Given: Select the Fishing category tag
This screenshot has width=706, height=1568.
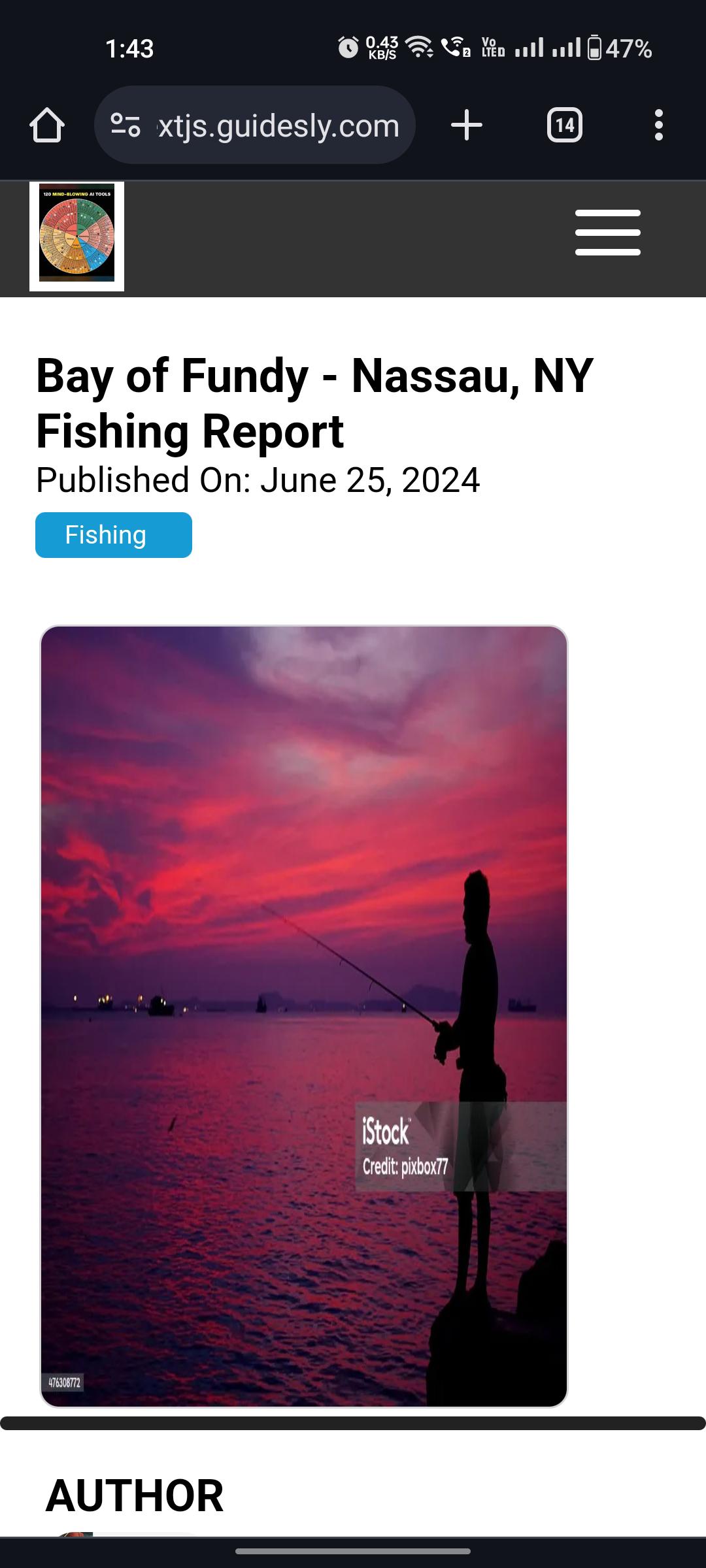Looking at the screenshot, I should click(x=114, y=535).
